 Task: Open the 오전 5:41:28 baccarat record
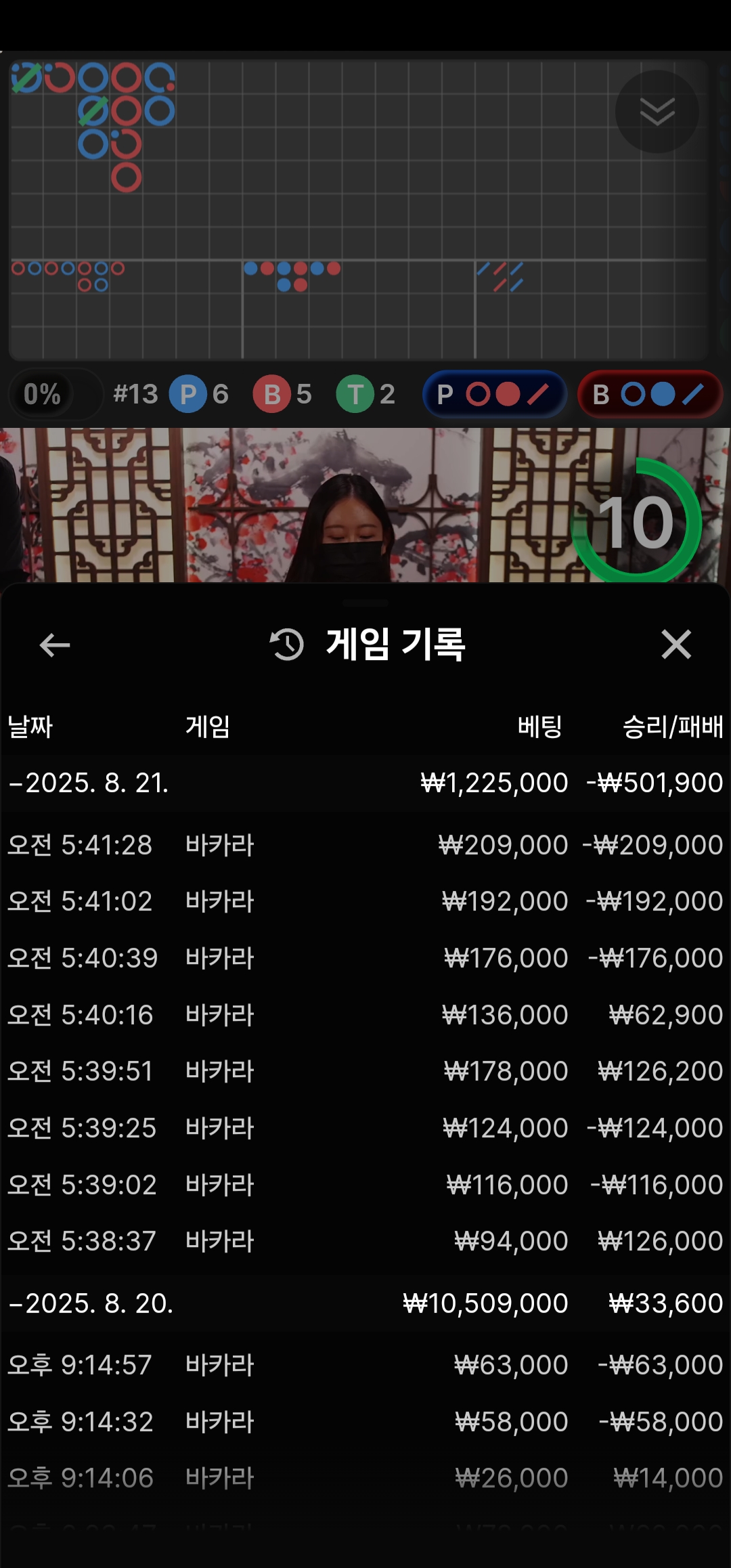365,845
